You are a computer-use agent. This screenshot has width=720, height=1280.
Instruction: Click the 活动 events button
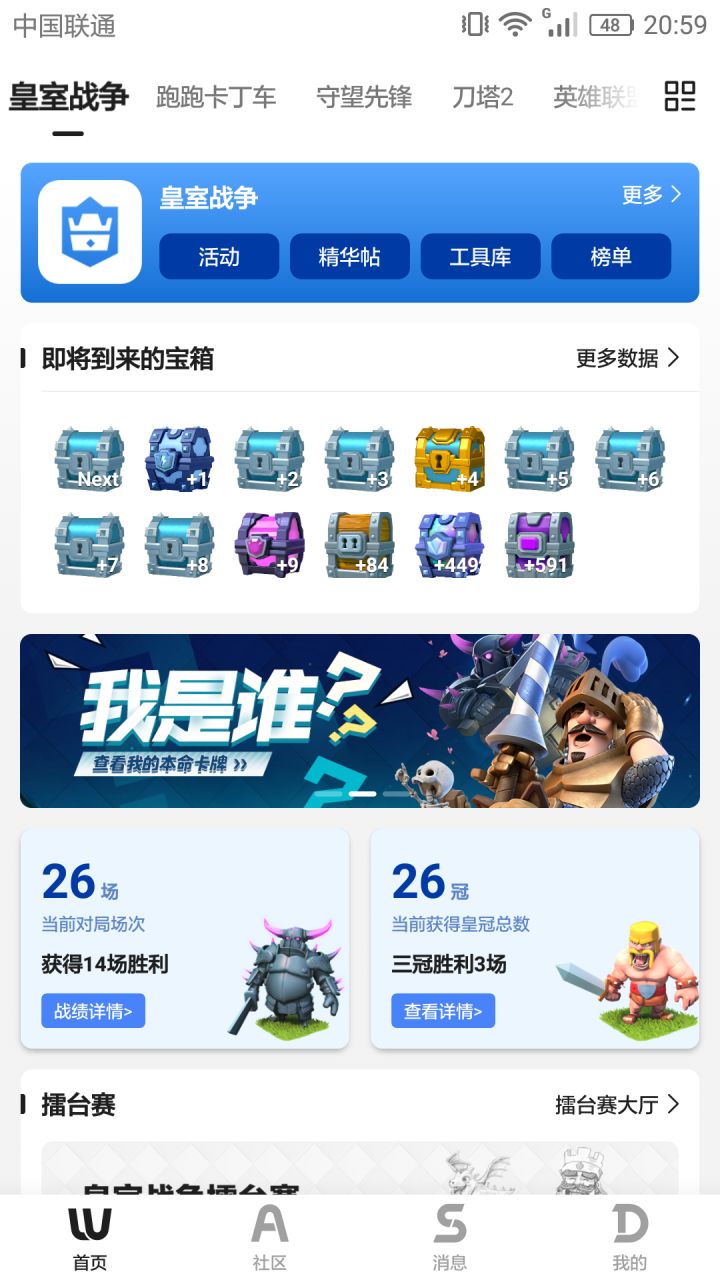pyautogui.click(x=219, y=256)
